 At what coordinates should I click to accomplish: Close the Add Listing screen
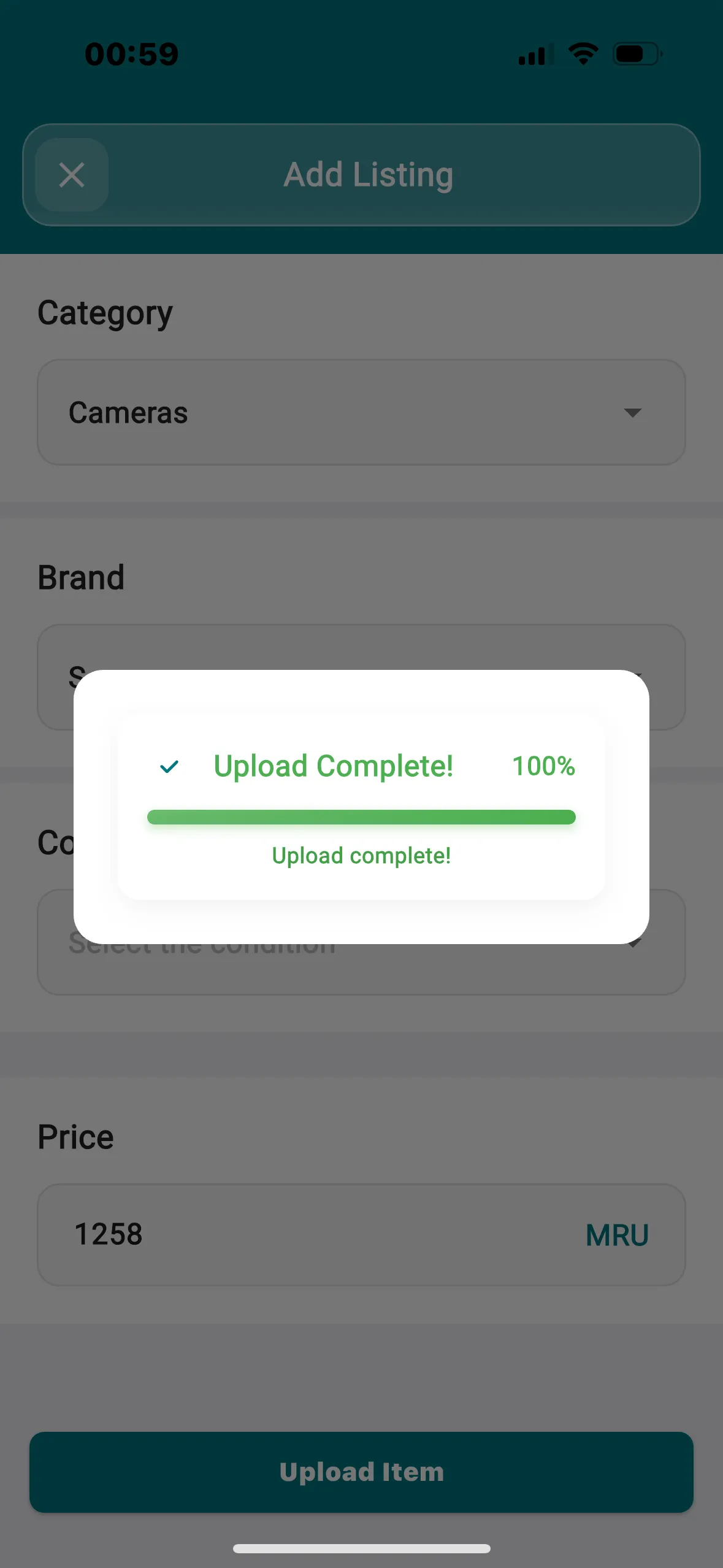(x=72, y=175)
